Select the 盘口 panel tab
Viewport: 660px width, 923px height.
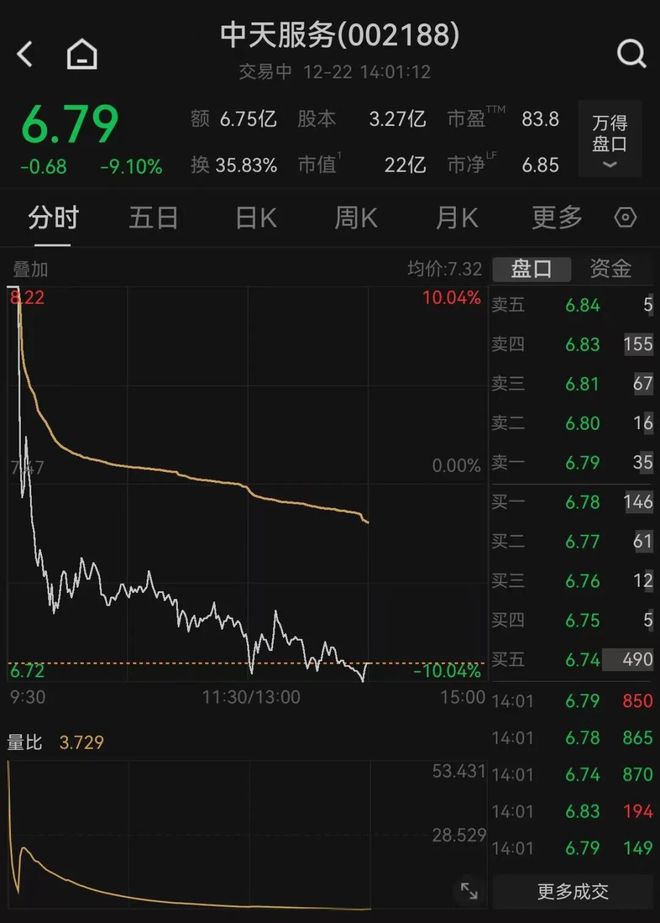pos(531,268)
